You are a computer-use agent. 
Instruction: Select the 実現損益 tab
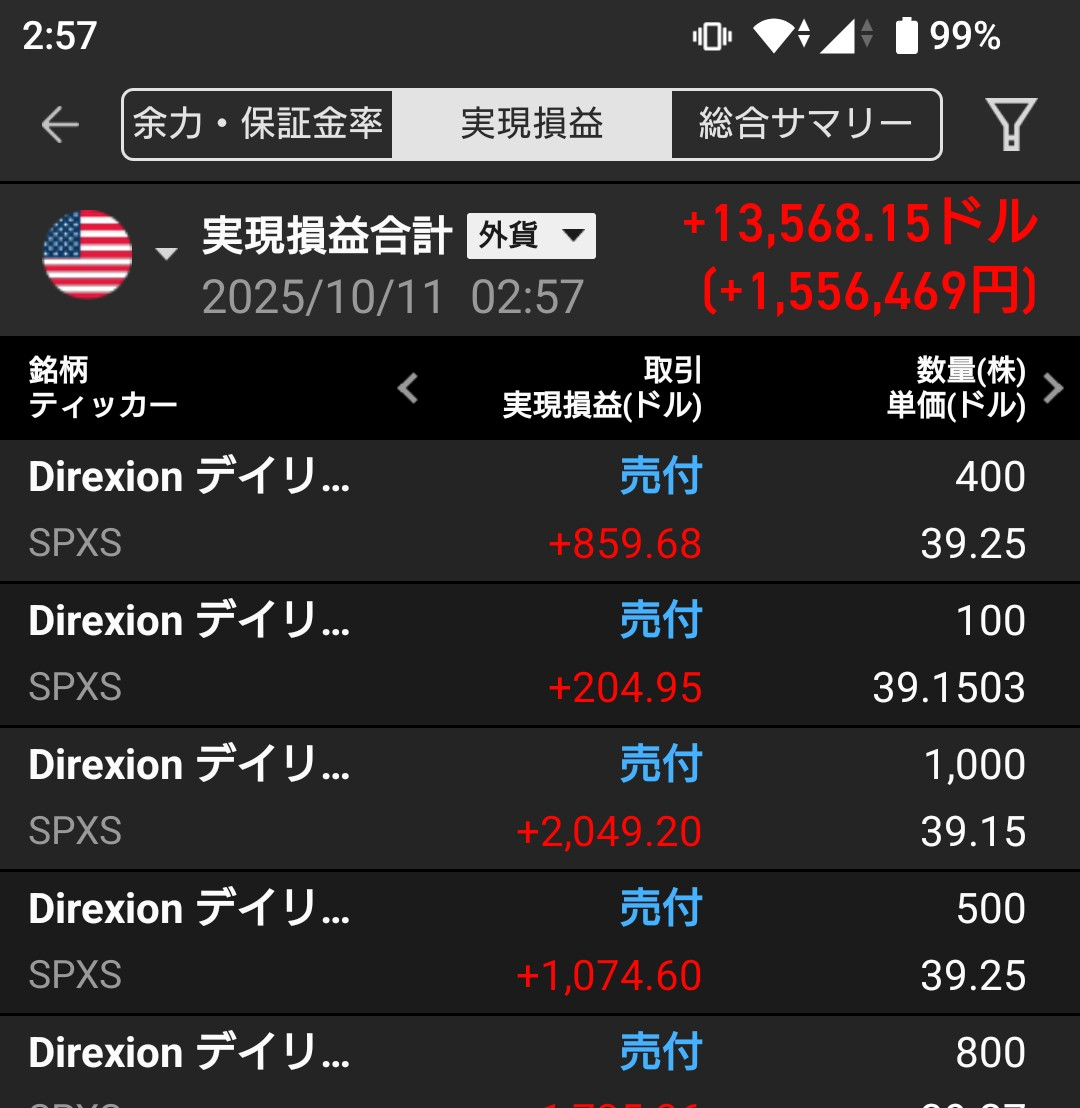pyautogui.click(x=531, y=125)
